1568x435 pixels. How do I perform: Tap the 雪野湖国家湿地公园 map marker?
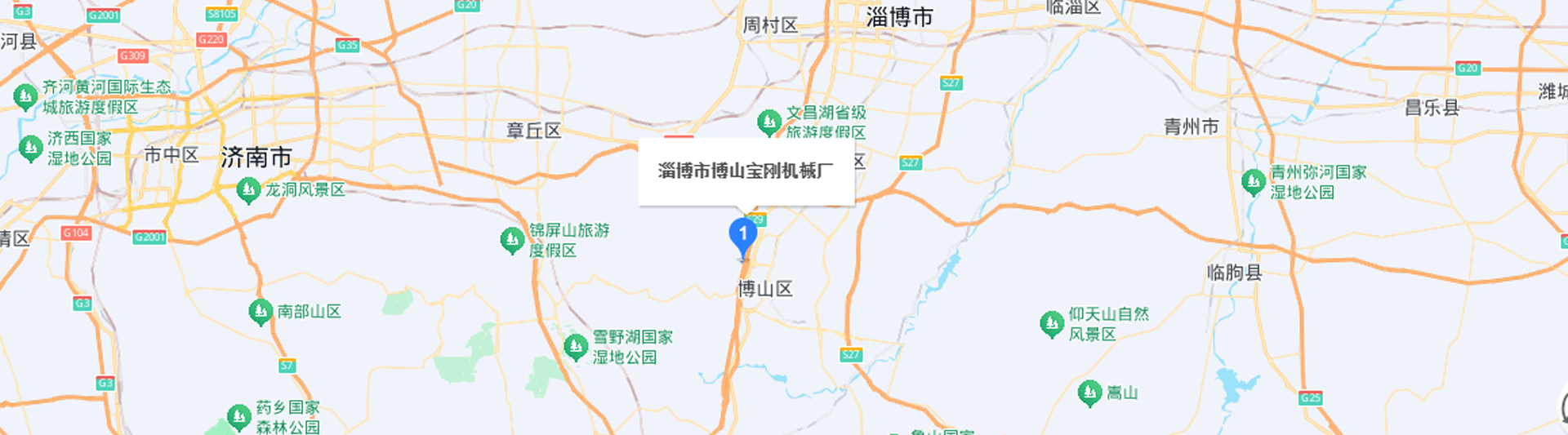click(x=576, y=347)
